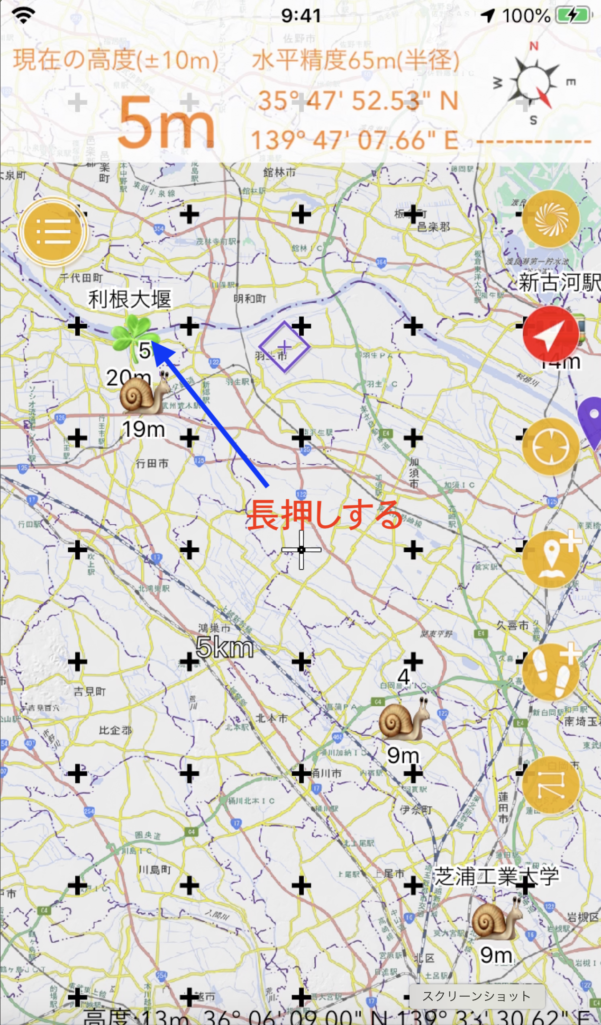601x1025 pixels.
Task: Select the clover marker at 利根大堰
Action: tap(134, 333)
